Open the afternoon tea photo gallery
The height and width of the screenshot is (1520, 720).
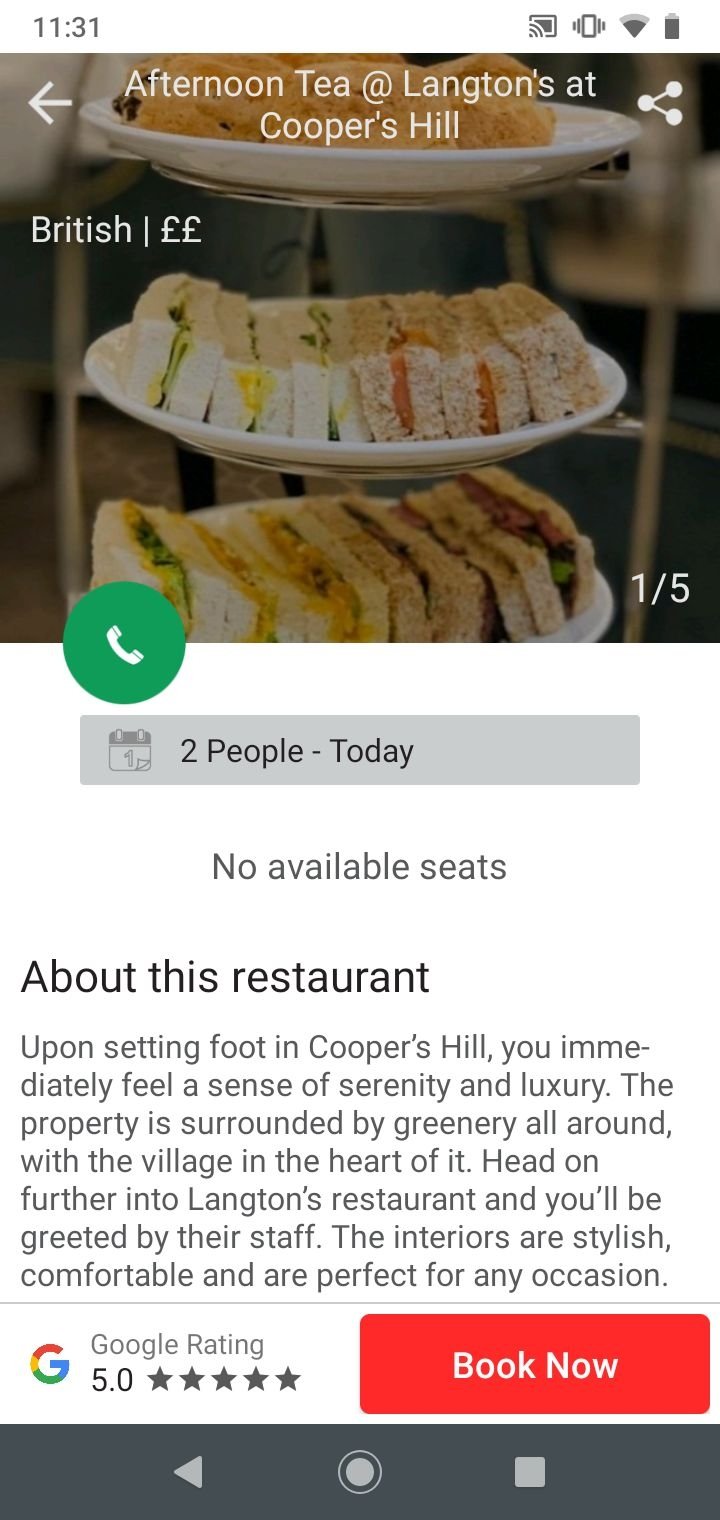(x=360, y=400)
